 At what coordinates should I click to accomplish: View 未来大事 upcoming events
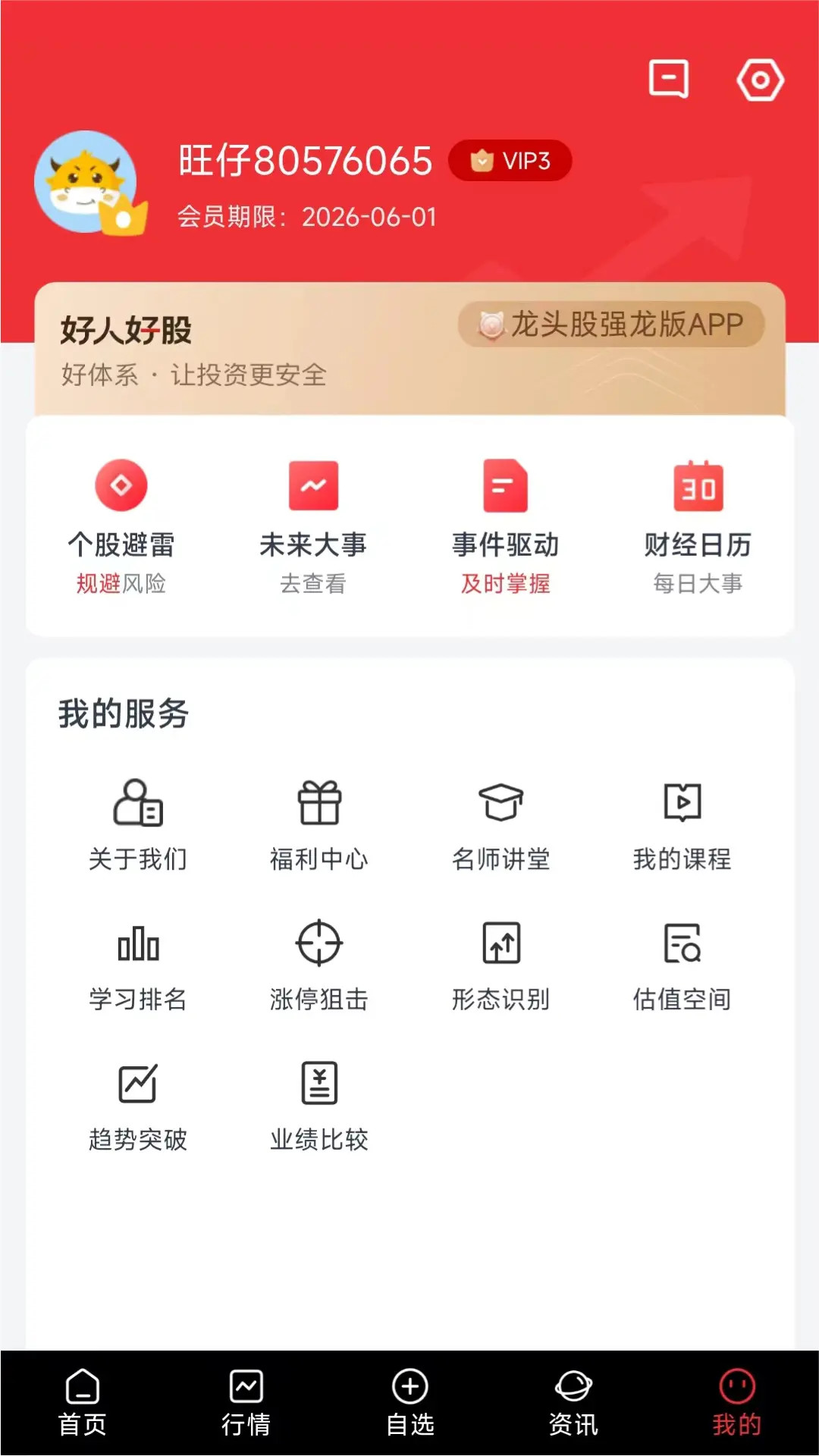coord(313,525)
